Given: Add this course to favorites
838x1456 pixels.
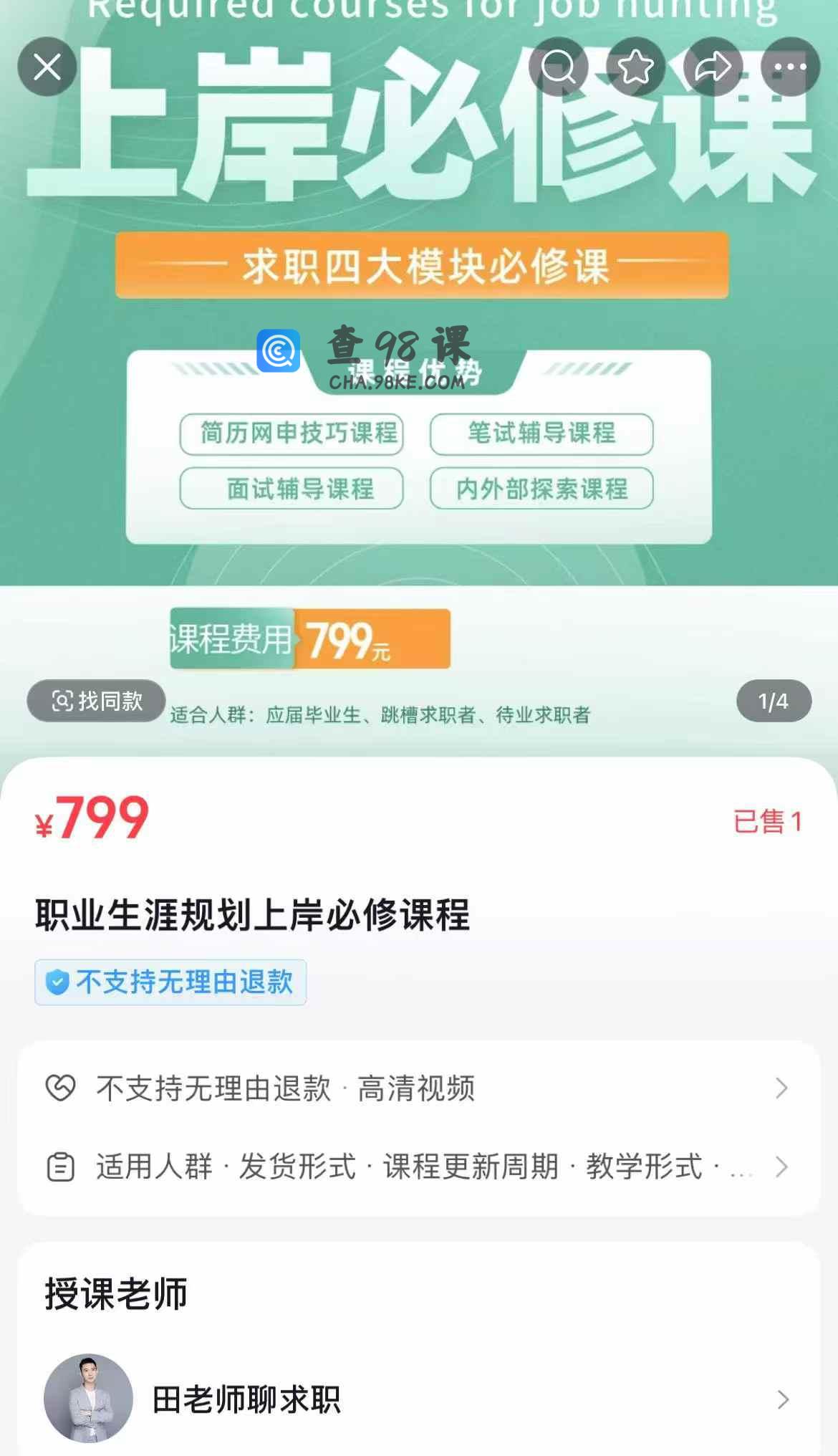Looking at the screenshot, I should [x=635, y=67].
